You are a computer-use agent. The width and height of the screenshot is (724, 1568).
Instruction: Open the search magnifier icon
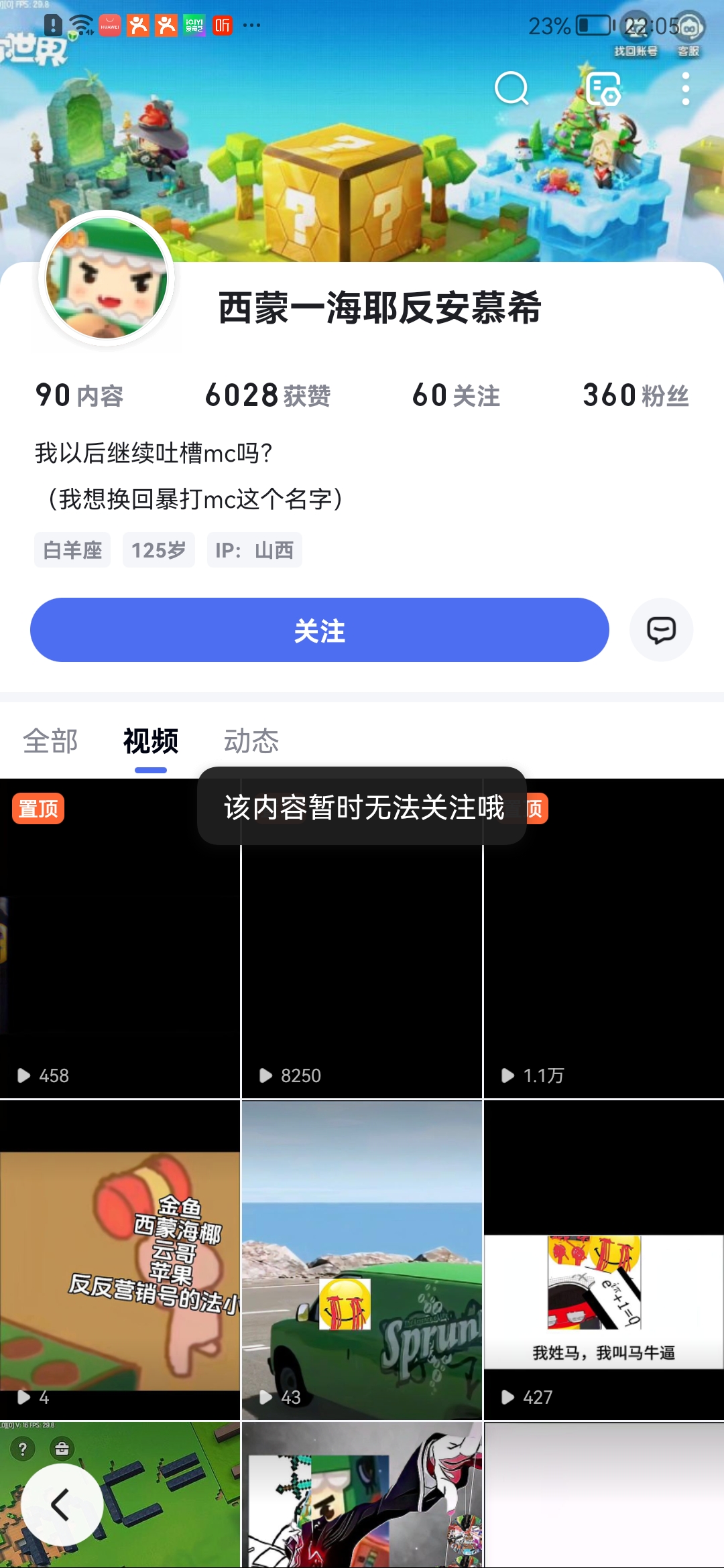pos(511,88)
